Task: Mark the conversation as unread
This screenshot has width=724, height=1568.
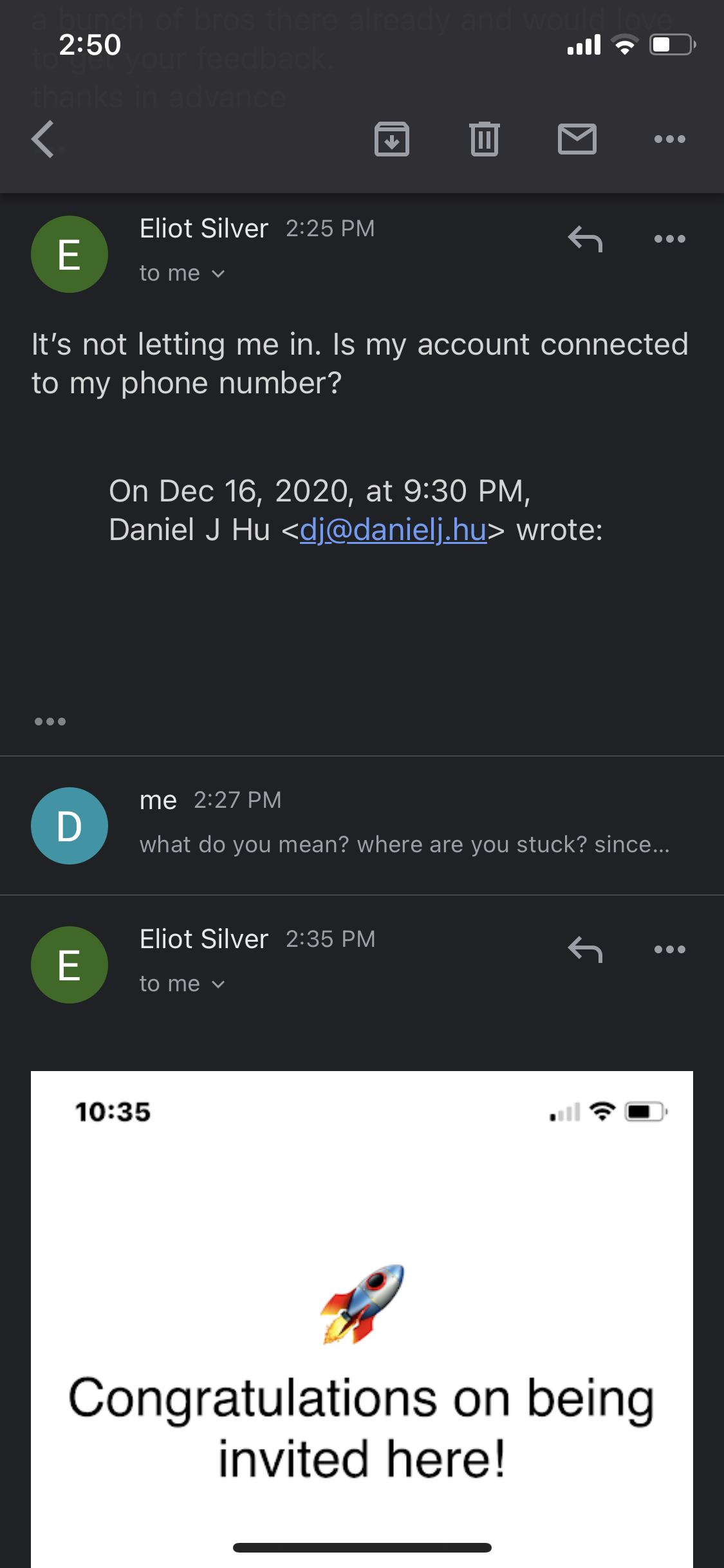Action: click(x=577, y=139)
